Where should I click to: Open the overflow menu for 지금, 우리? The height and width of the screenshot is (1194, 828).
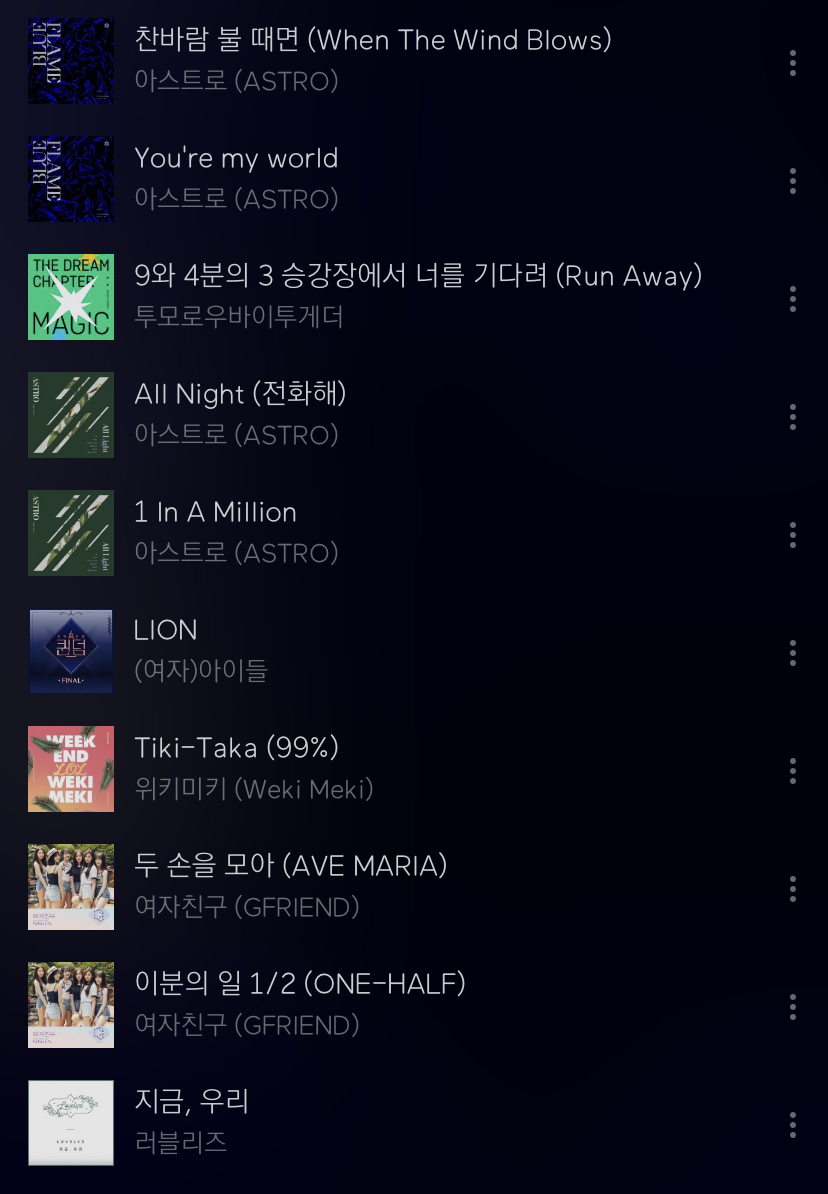tap(793, 1125)
